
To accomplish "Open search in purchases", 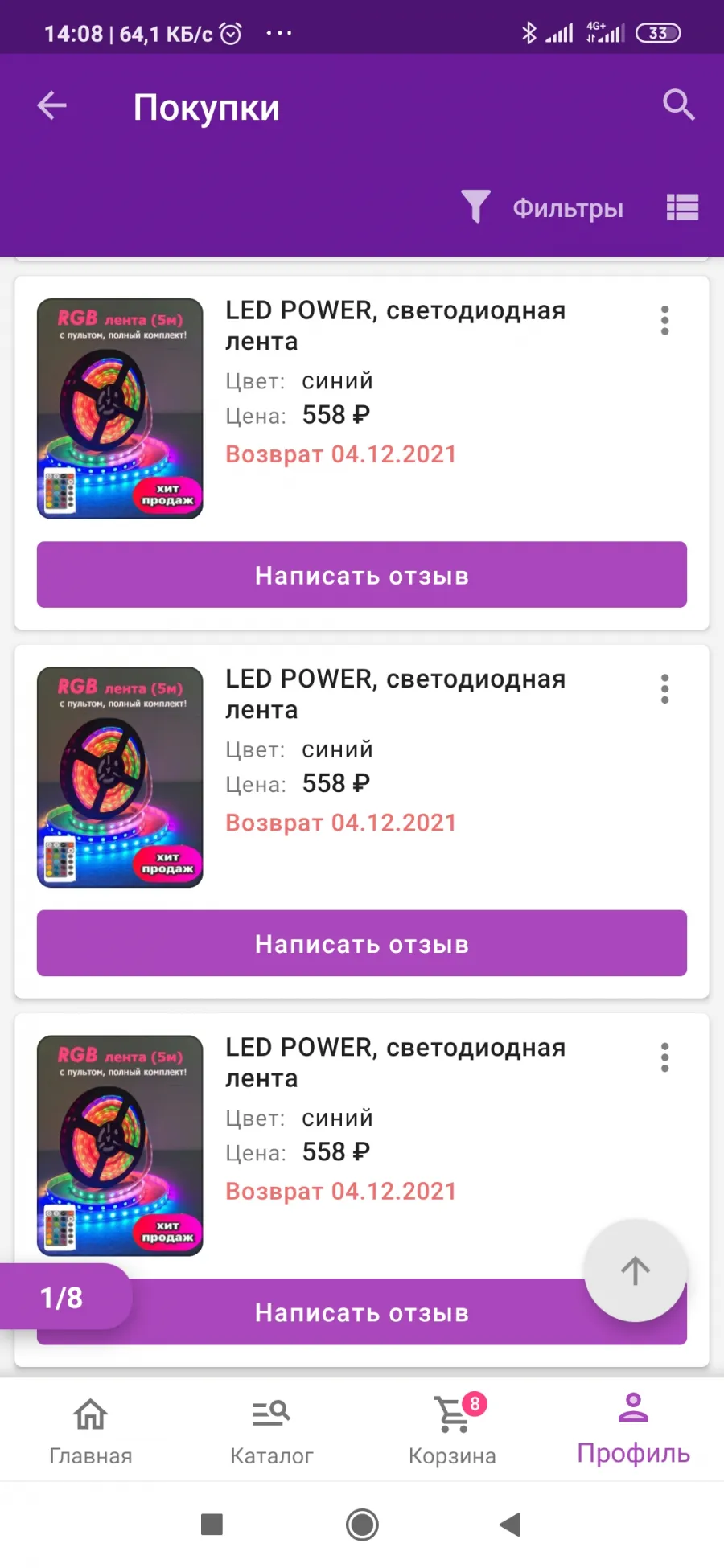I will point(678,105).
